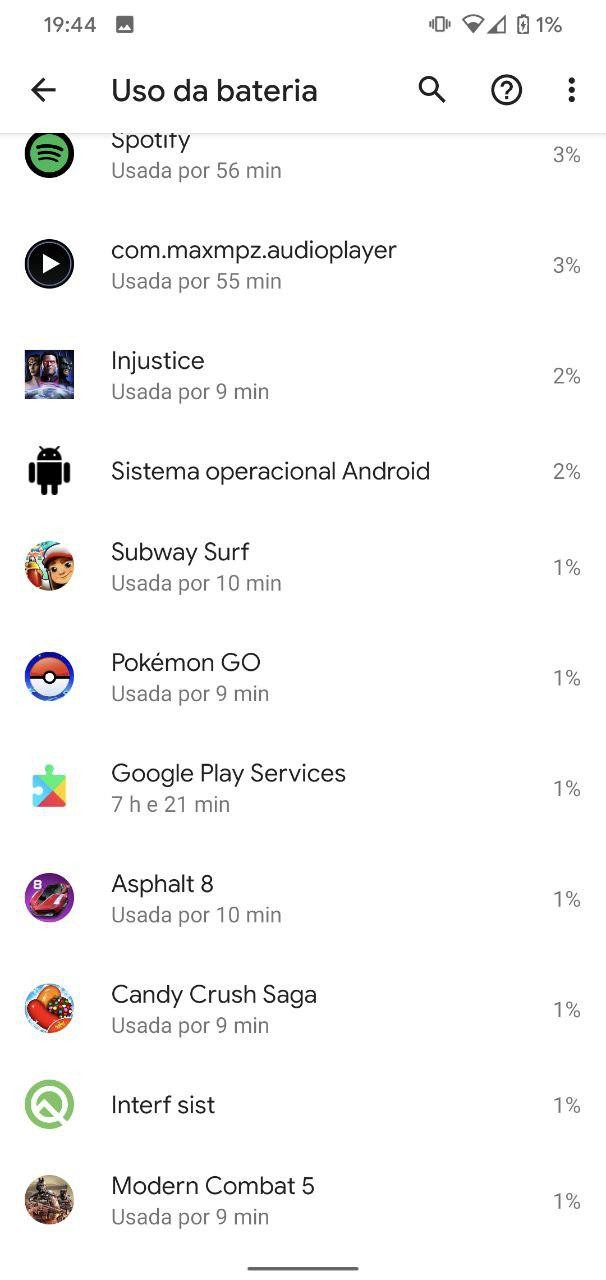
Task: Open the three-dot overflow menu
Action: point(571,90)
